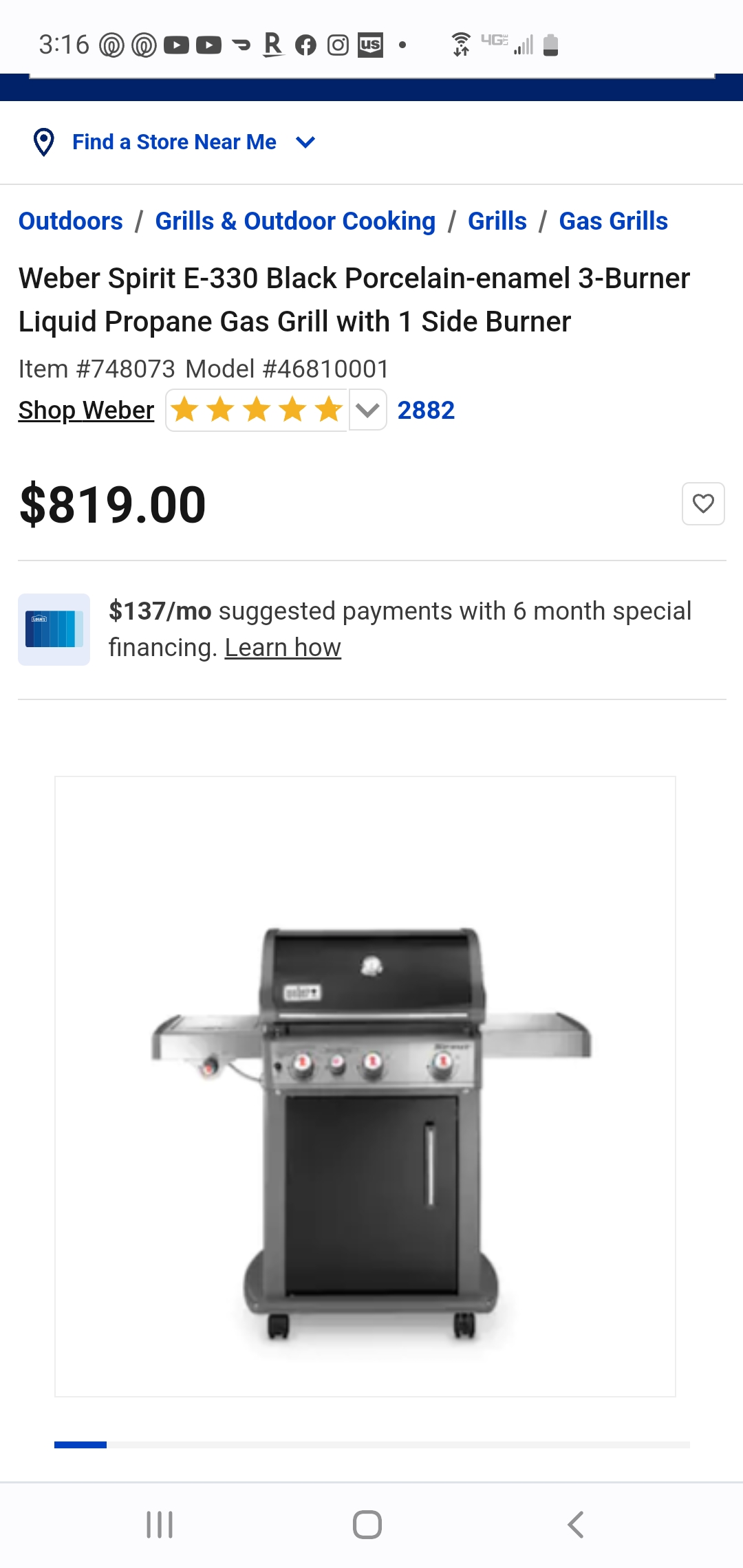This screenshot has height=1568, width=743.
Task: Tap the Shop Weber link
Action: [86, 411]
